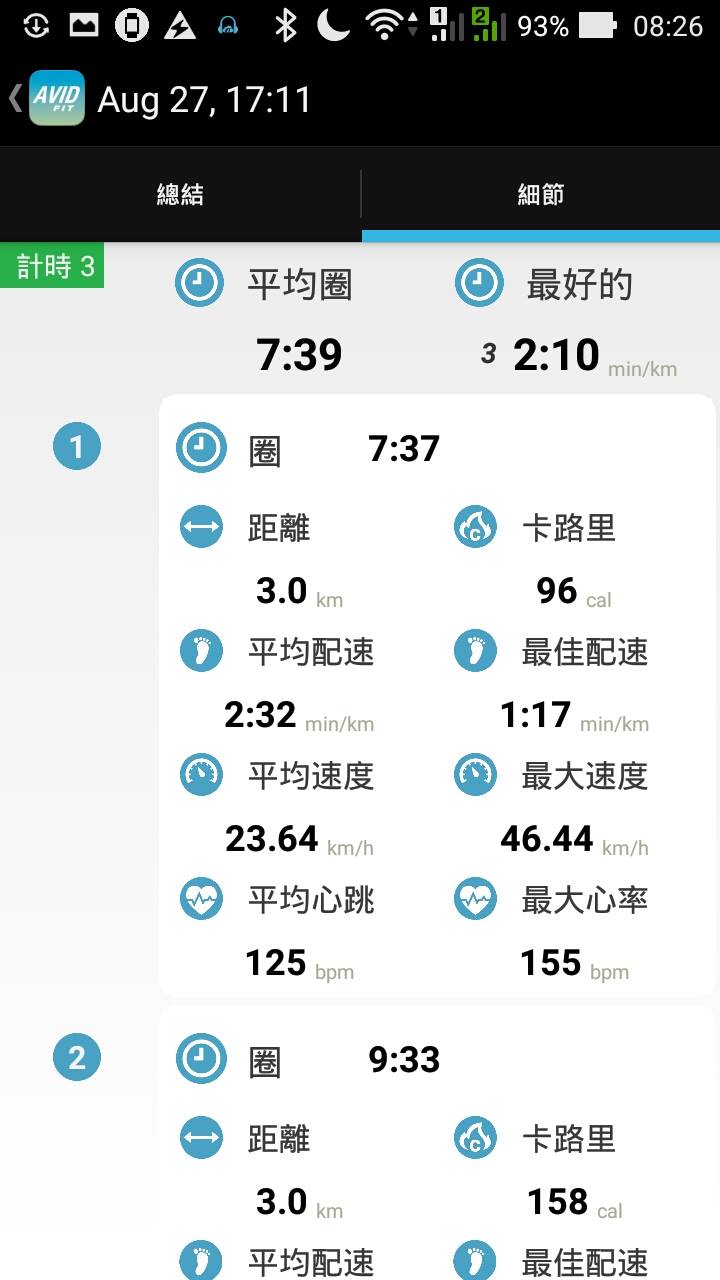This screenshot has height=1280, width=720.
Task: Tap the distance arrow icon in lap 1
Action: [x=201, y=527]
